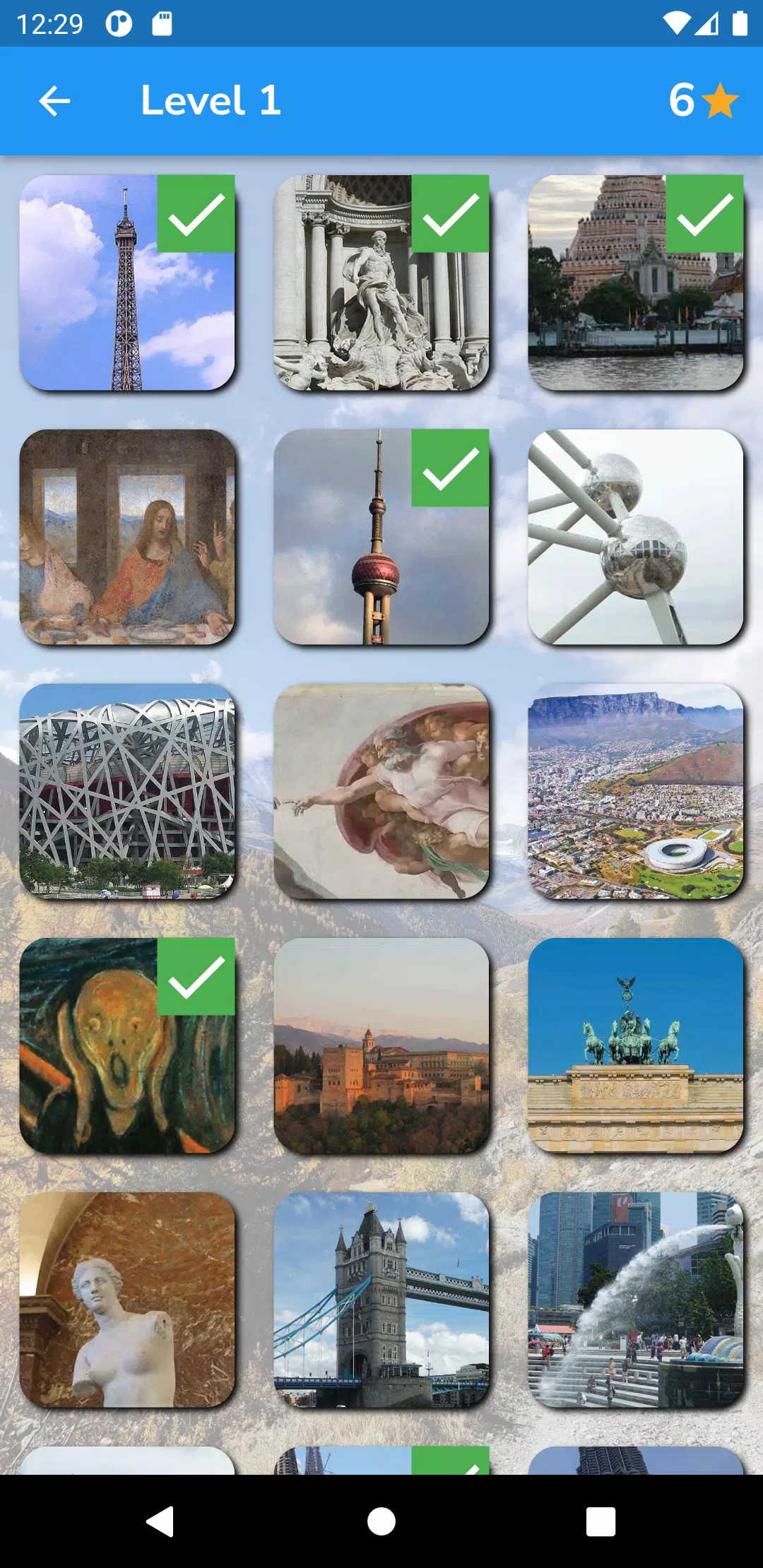Tap the back arrow in the header
This screenshot has height=1568, width=763.
(x=54, y=101)
